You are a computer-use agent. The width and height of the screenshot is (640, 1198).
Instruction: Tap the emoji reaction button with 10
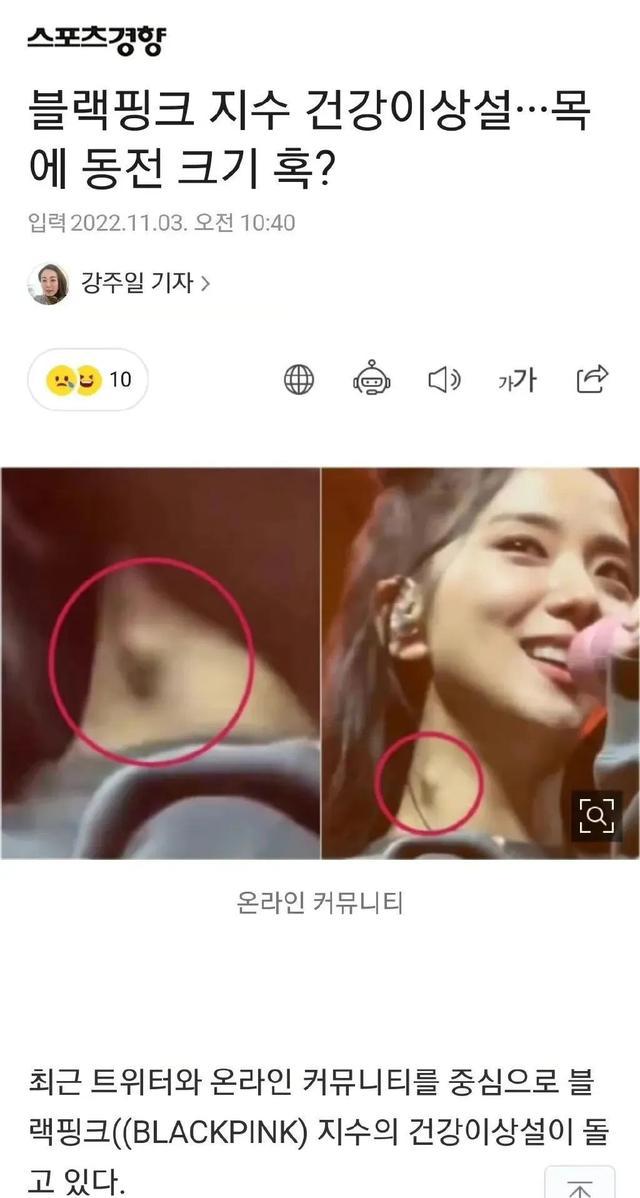pos(88,380)
